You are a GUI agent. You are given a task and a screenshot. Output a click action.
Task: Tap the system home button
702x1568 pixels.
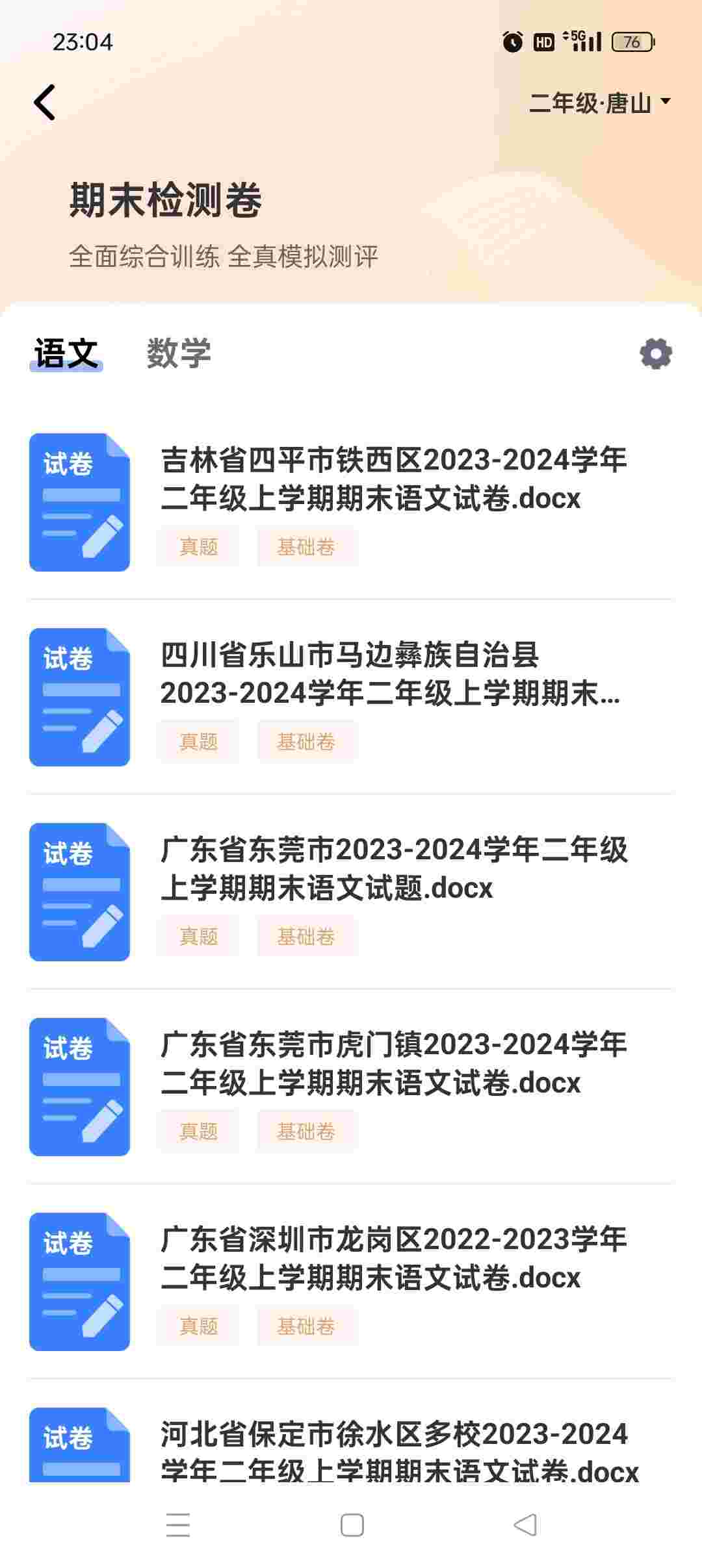(352, 1525)
